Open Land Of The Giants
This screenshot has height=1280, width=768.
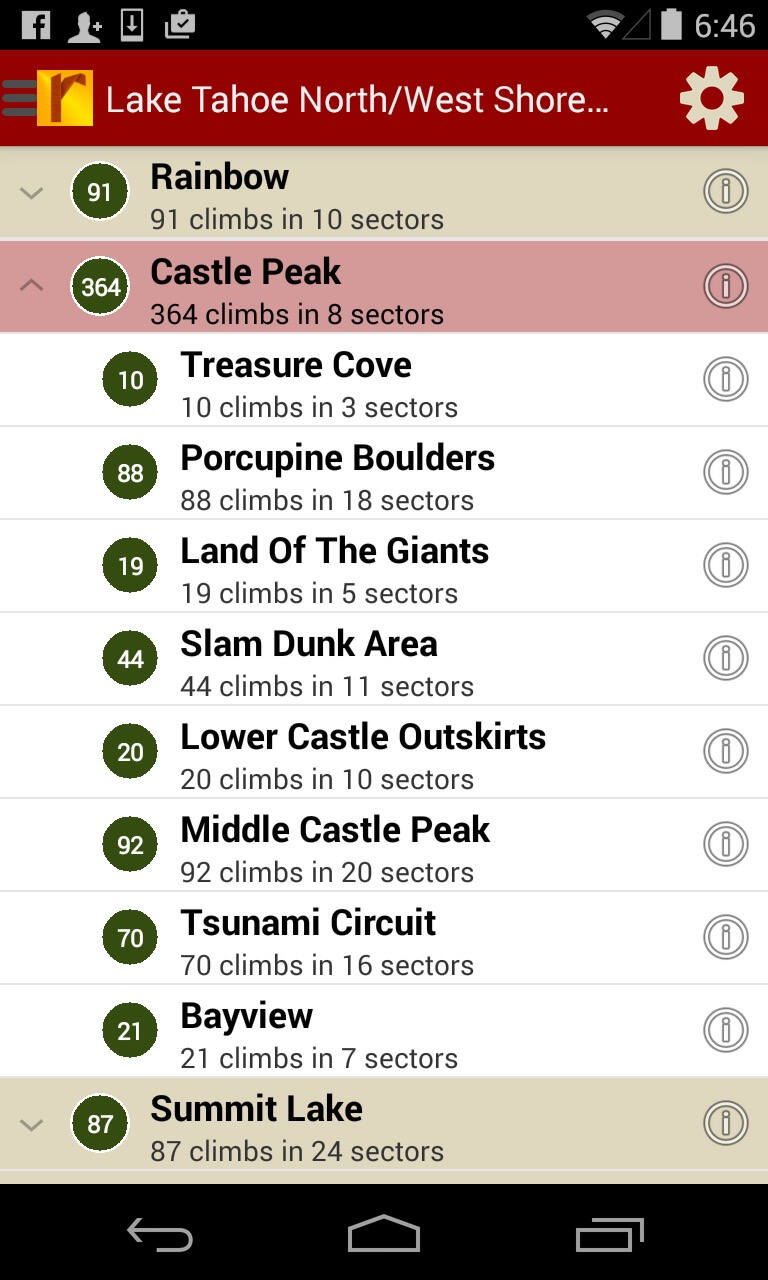click(x=400, y=566)
